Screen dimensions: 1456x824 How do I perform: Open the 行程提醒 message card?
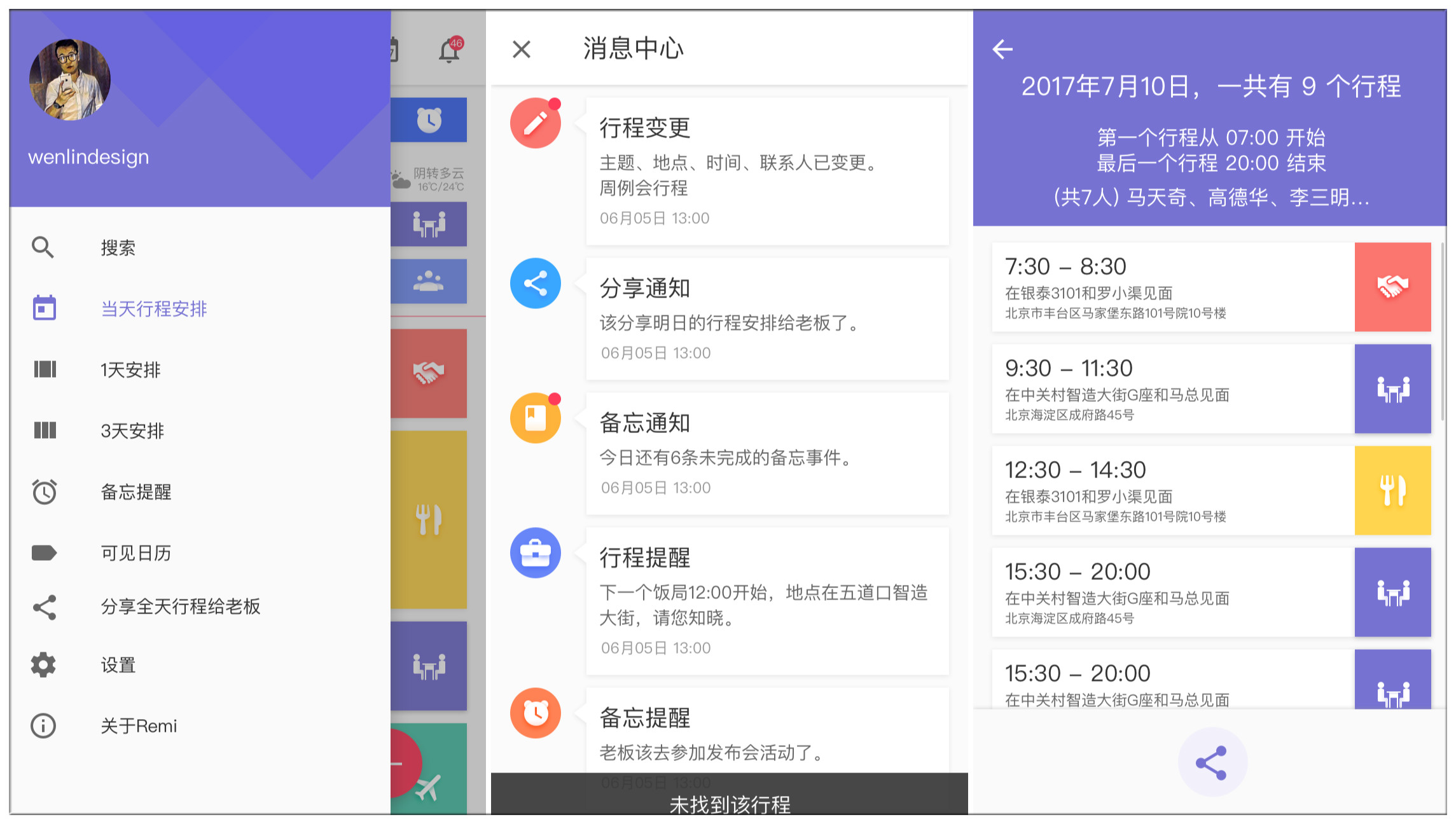[766, 601]
